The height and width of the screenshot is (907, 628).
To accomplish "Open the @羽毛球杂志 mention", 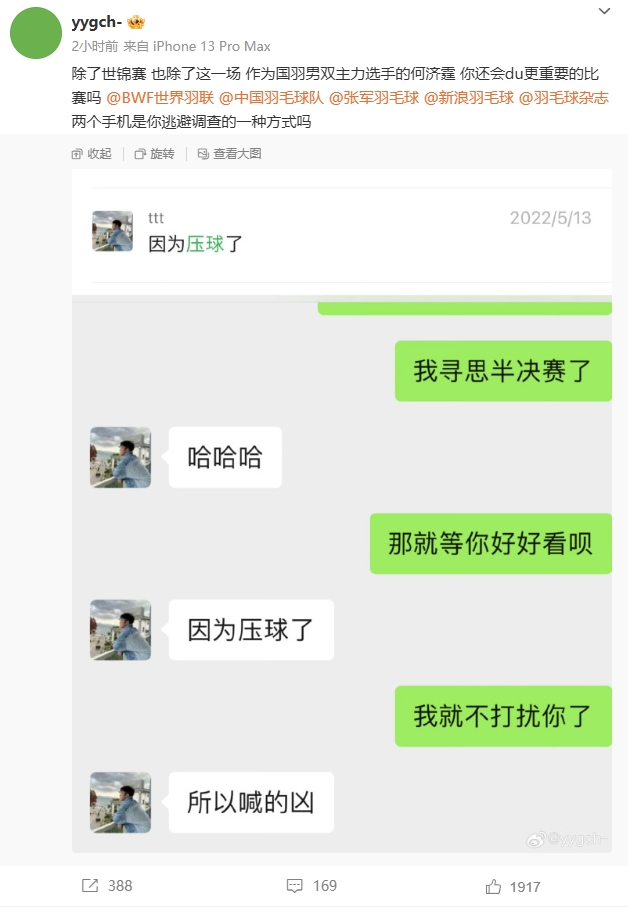I will (x=563, y=98).
